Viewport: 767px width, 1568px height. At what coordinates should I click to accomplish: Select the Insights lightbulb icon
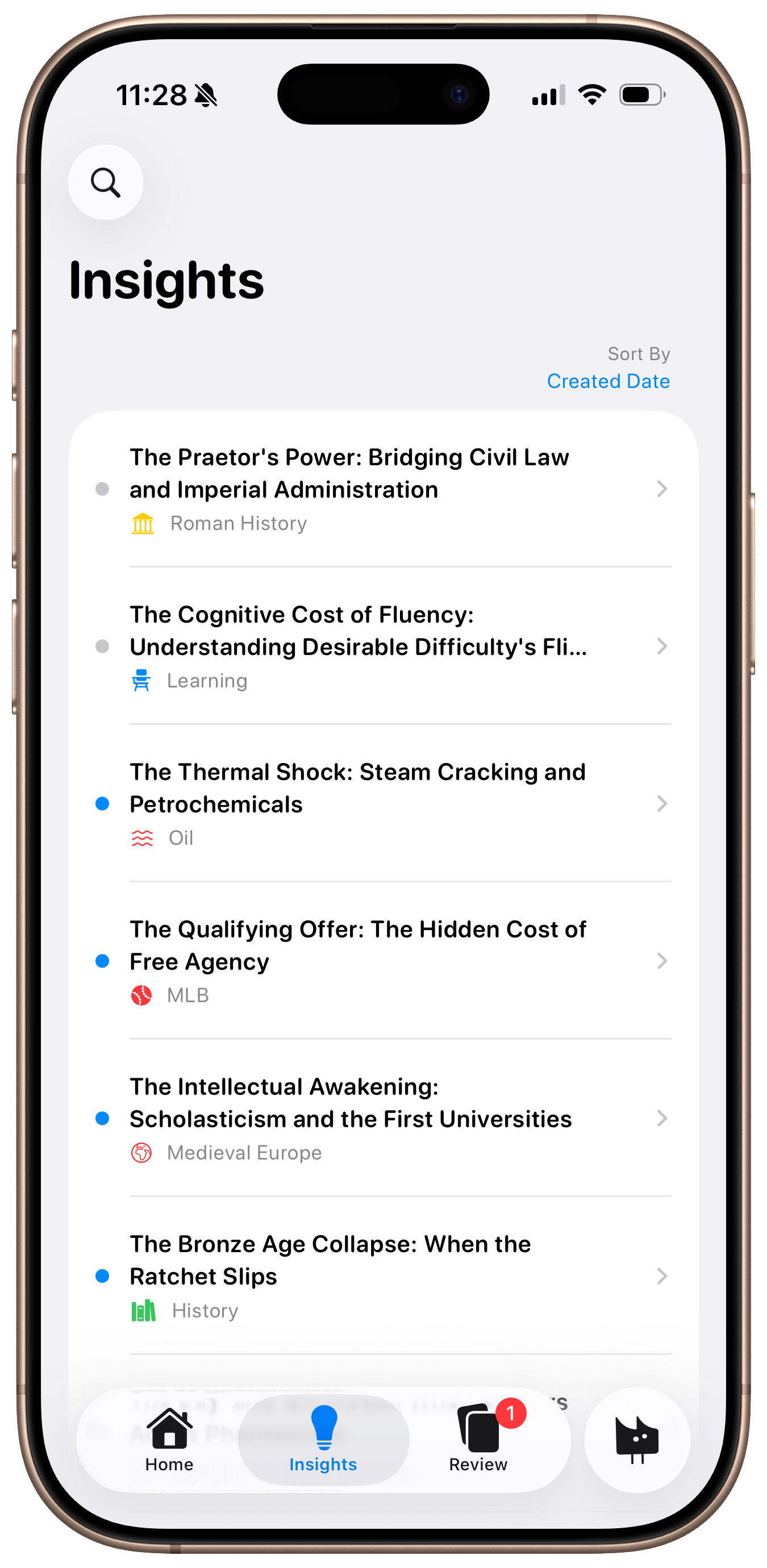tap(323, 1427)
